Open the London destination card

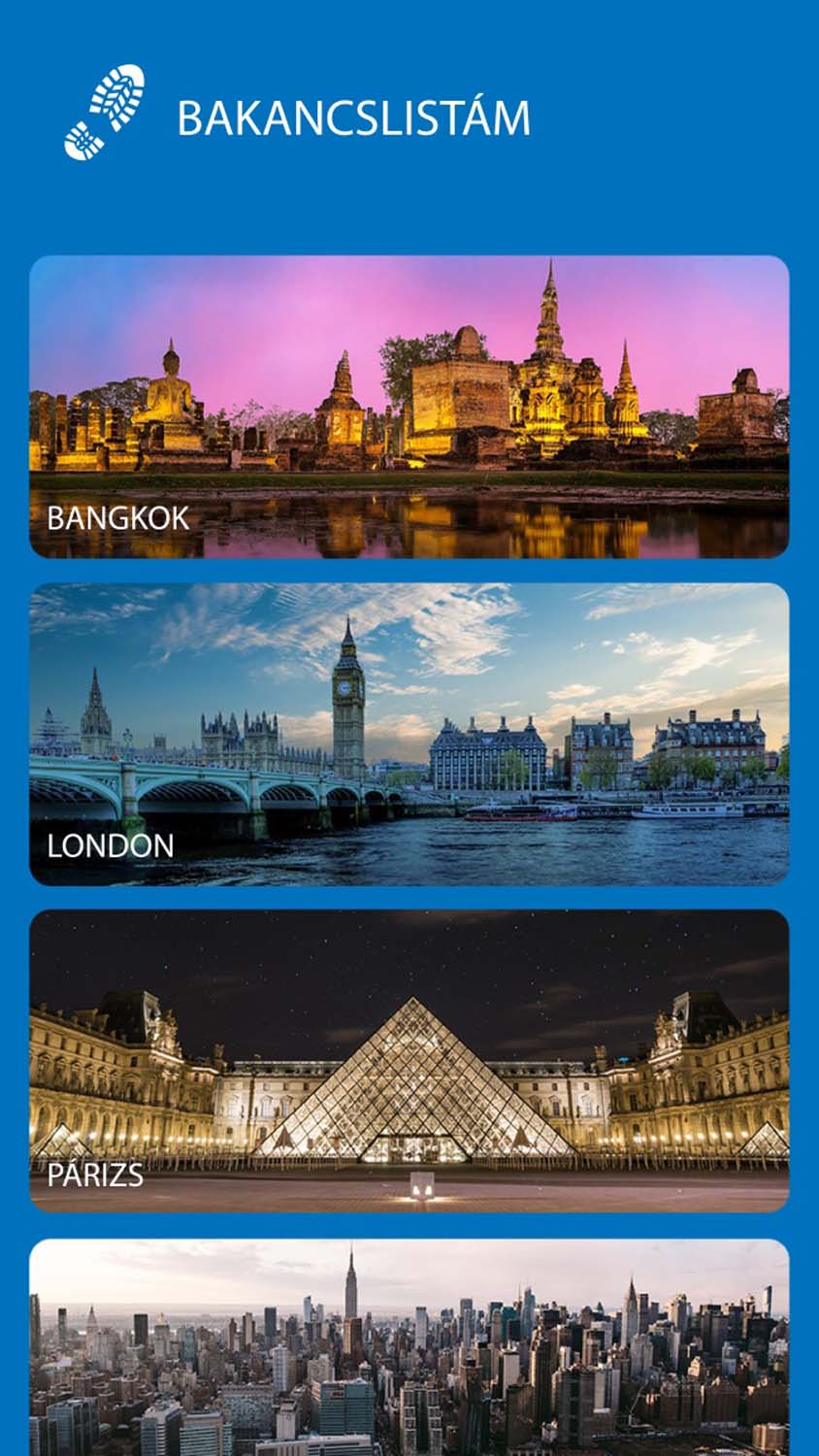coord(409,734)
